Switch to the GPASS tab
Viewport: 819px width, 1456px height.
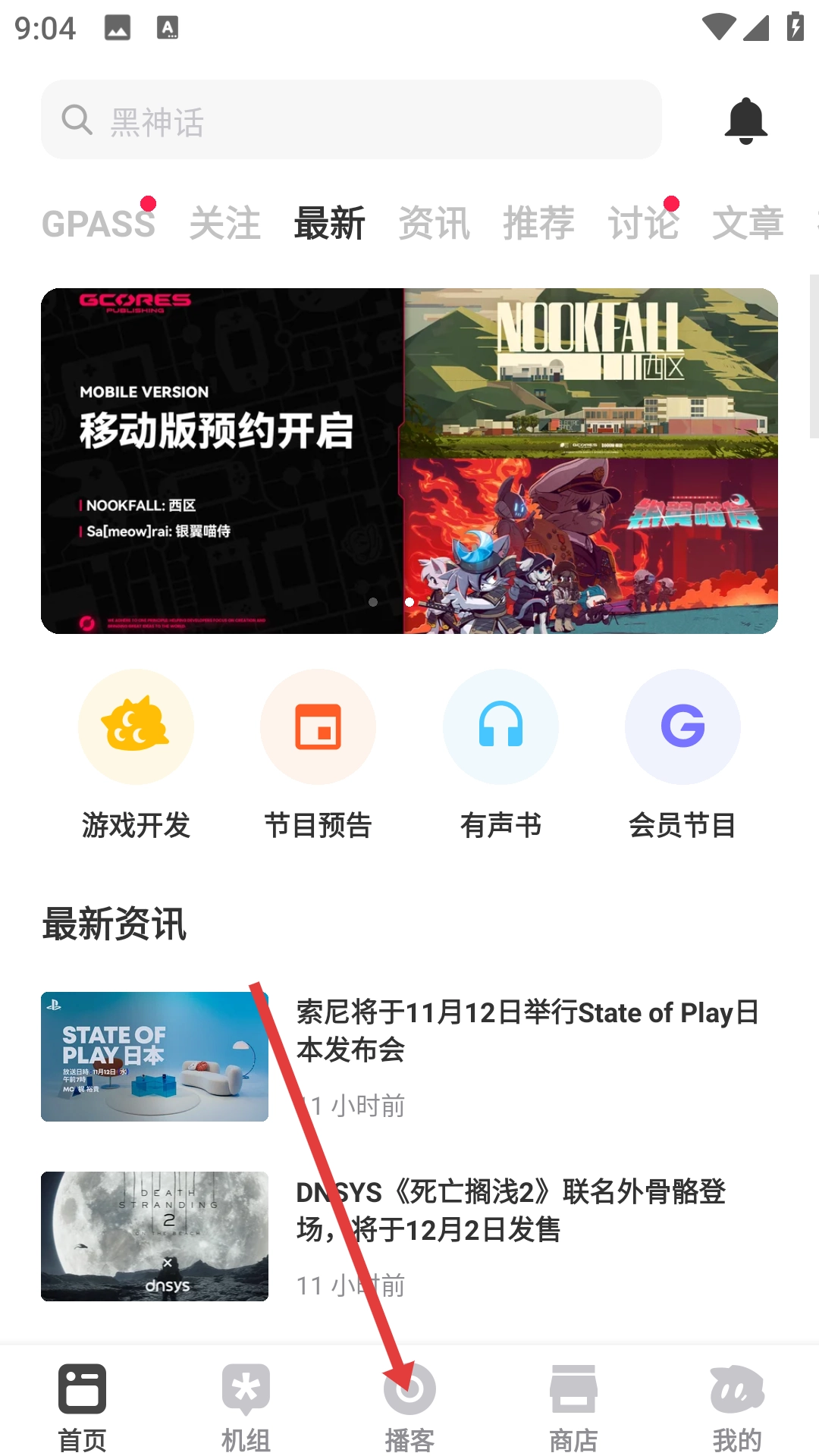point(98,224)
